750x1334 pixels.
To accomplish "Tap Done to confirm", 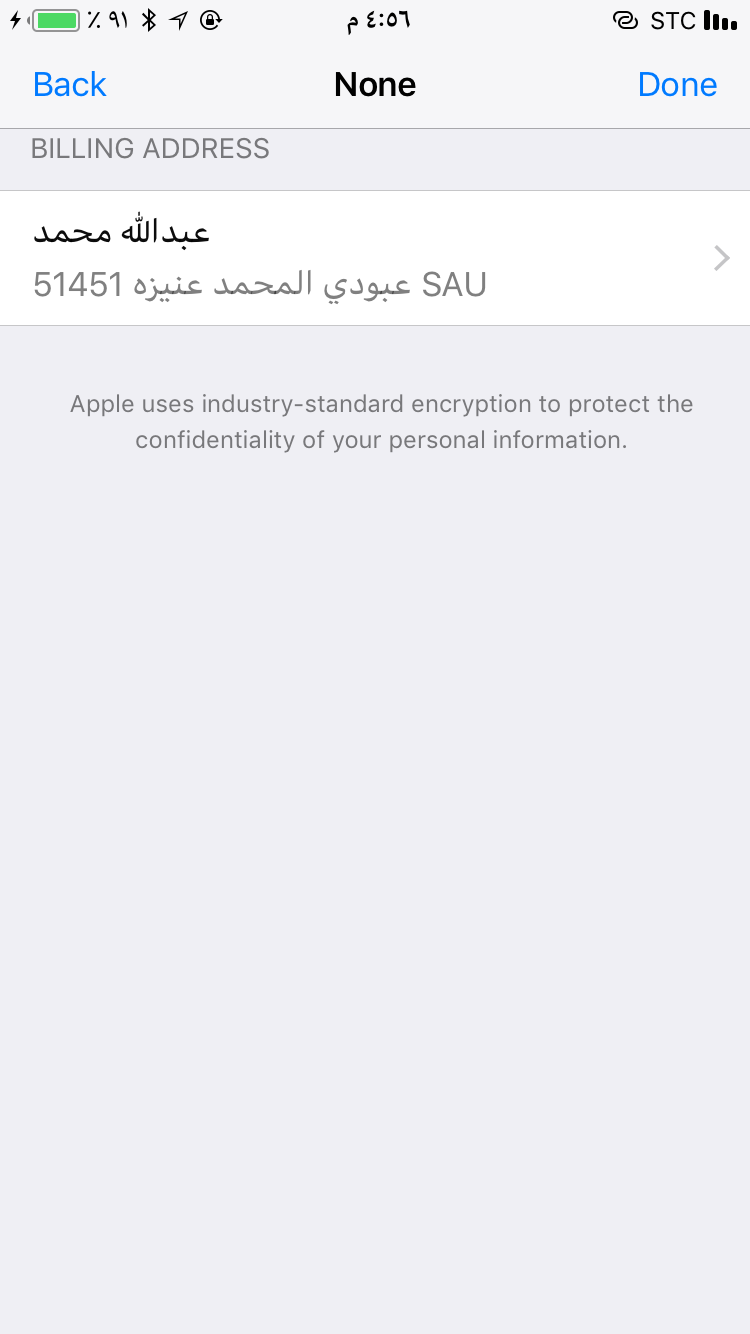I will pos(677,85).
